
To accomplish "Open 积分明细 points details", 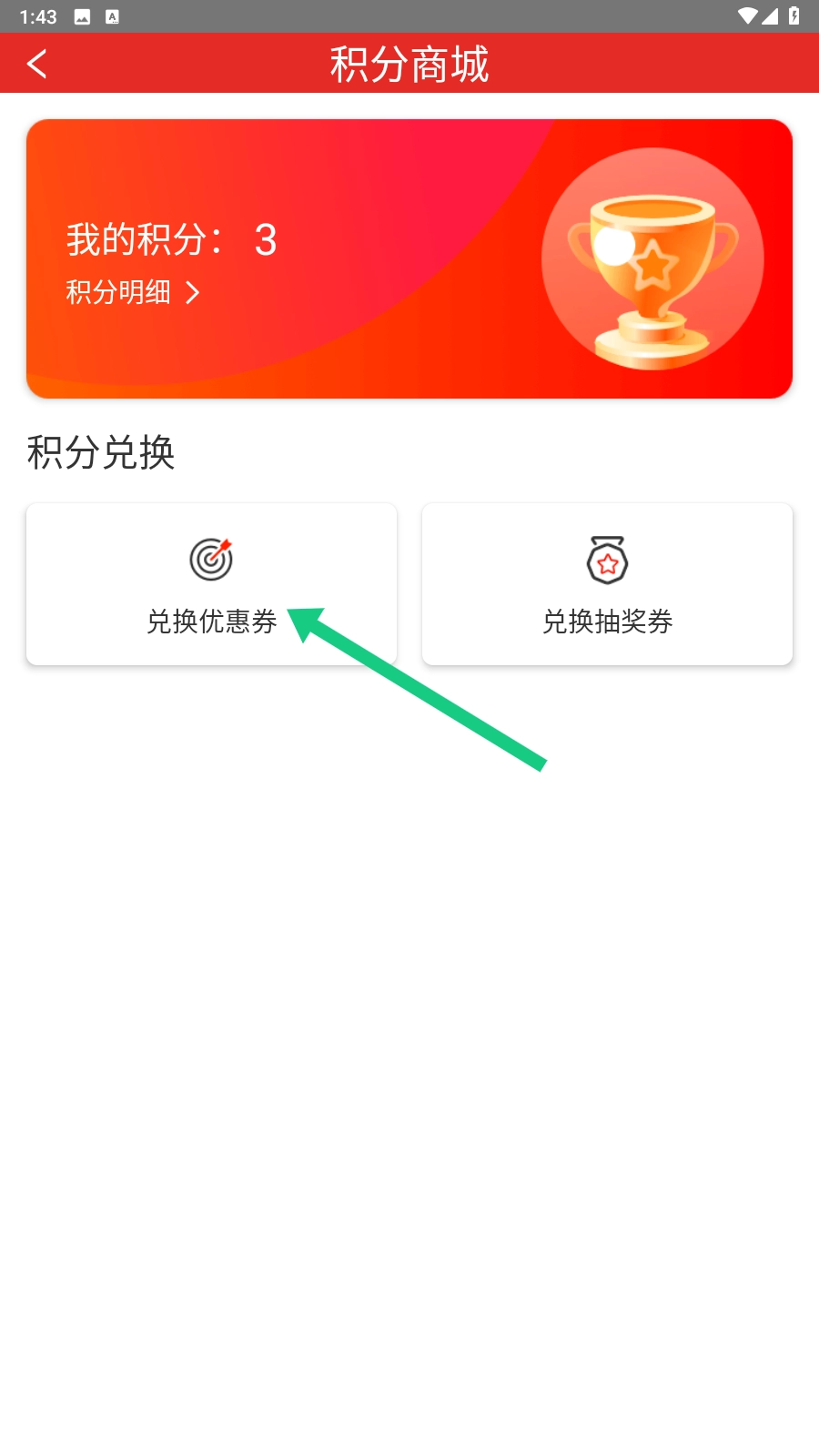I will [133, 292].
